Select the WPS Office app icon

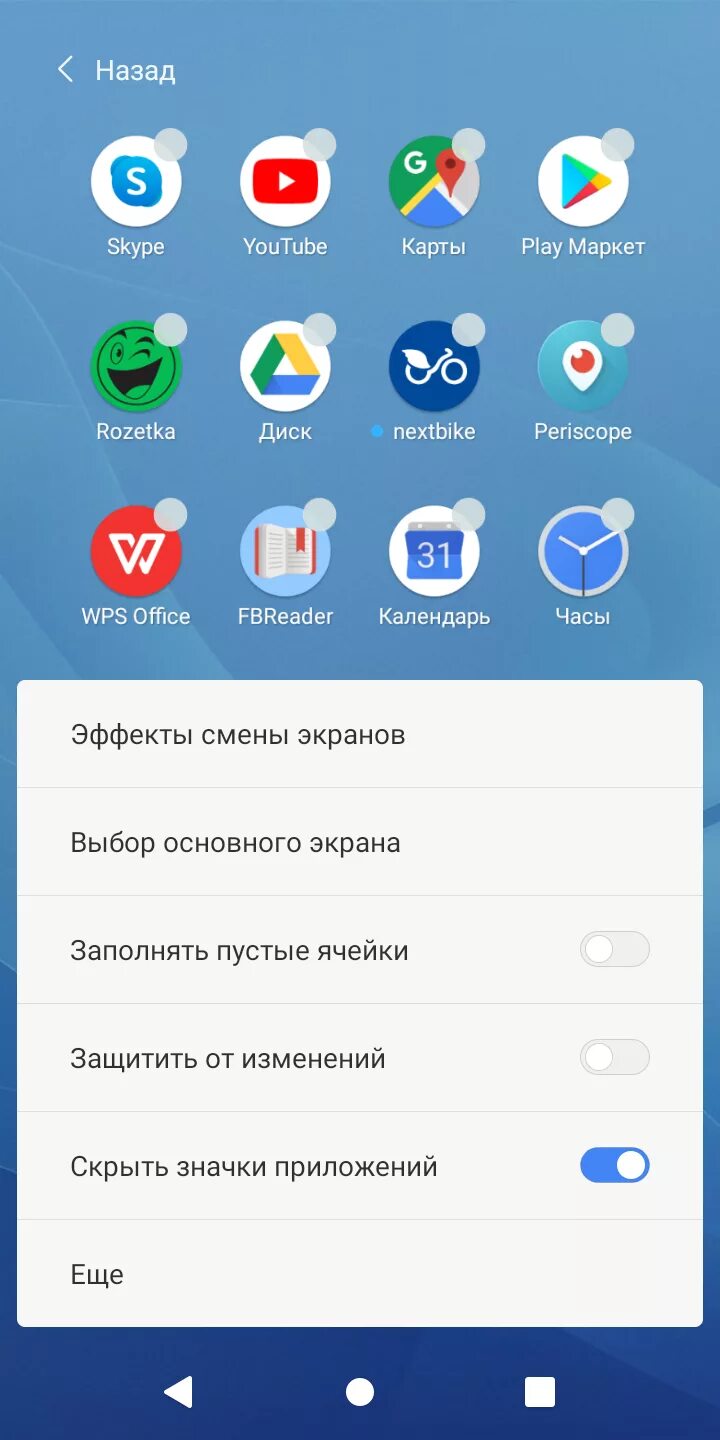[136, 551]
